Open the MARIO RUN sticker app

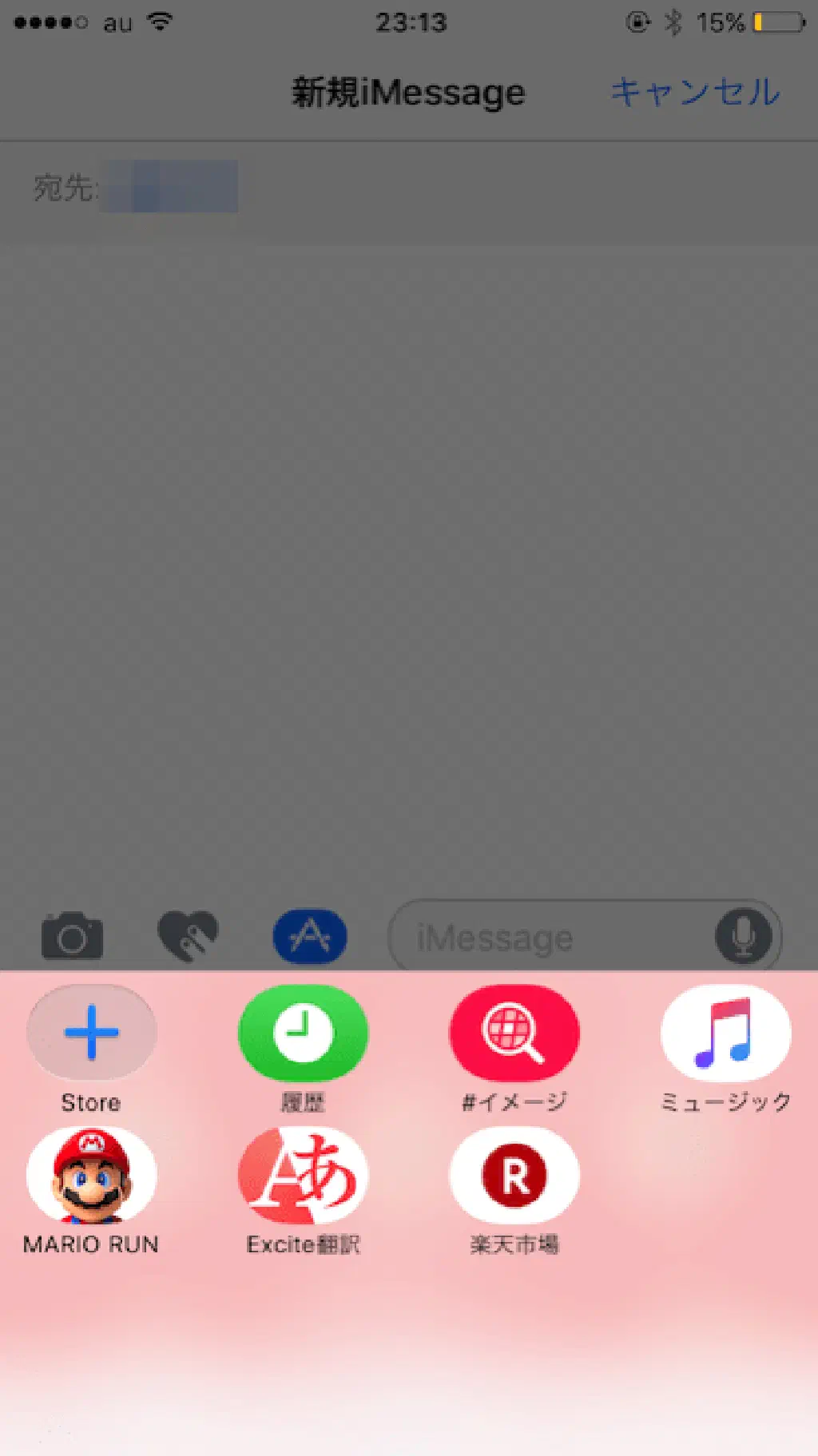tap(91, 1175)
